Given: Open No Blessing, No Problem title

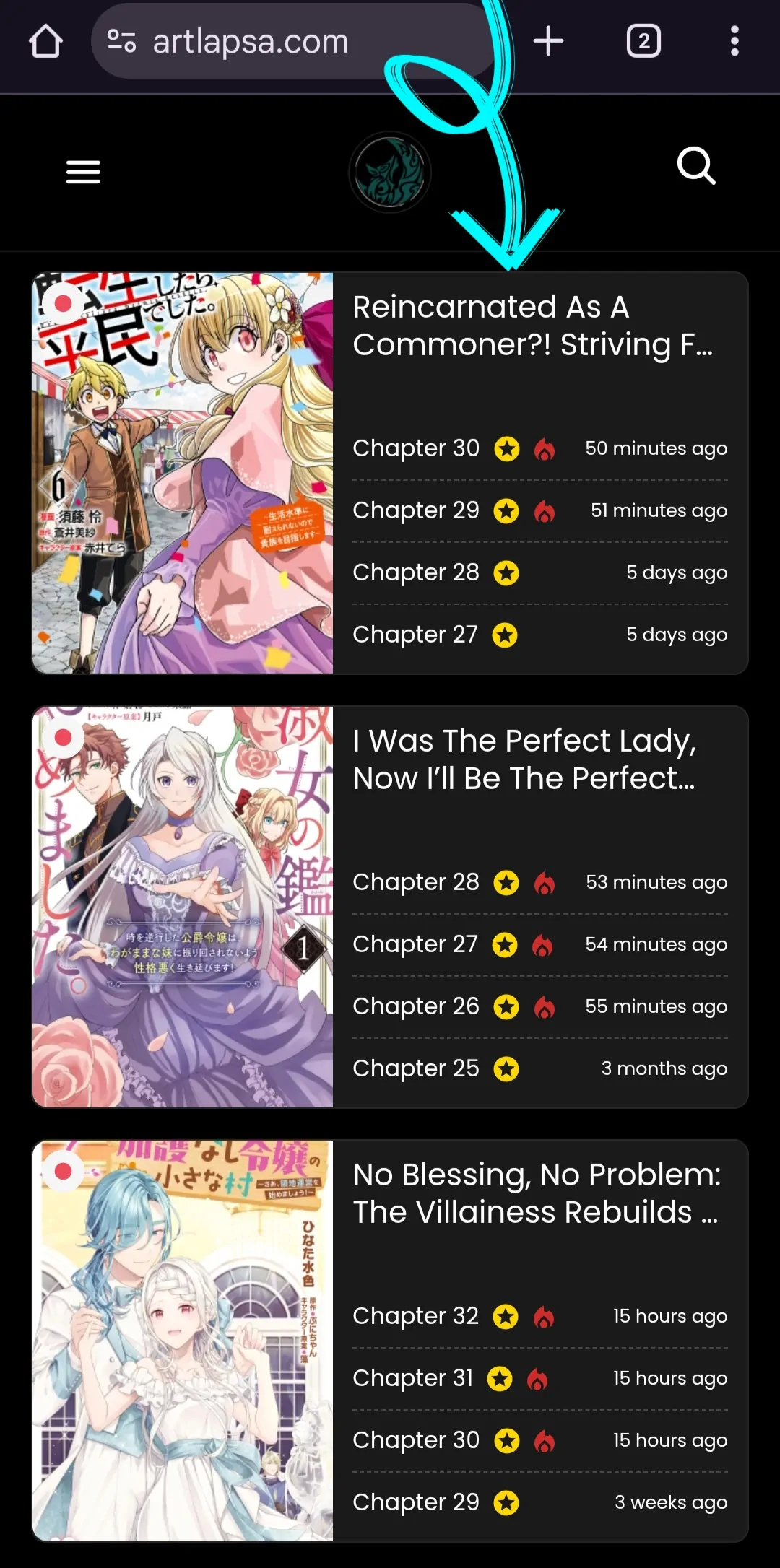Looking at the screenshot, I should click(x=536, y=1193).
